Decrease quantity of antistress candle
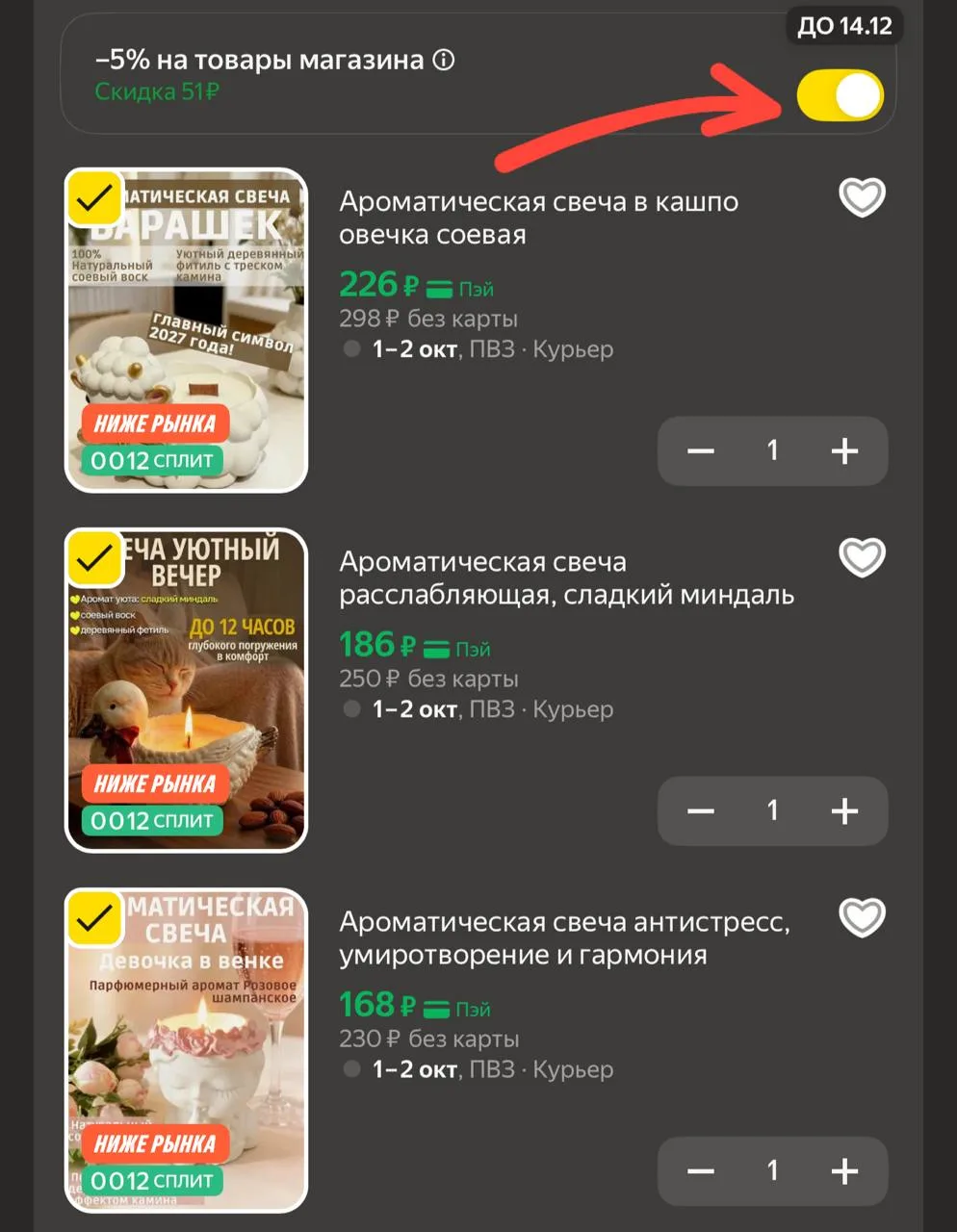The width and height of the screenshot is (957, 1232). [701, 1170]
